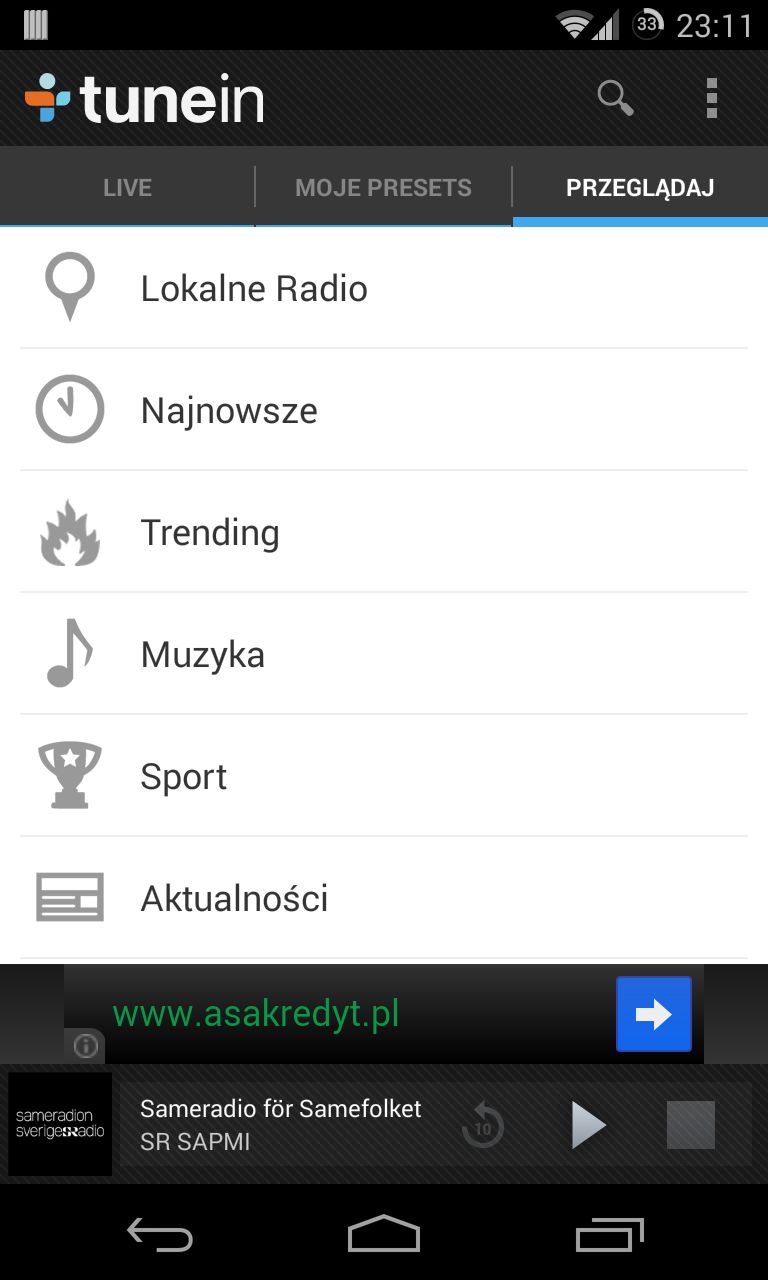Select the Lokalne Radio location pin icon

point(69,287)
